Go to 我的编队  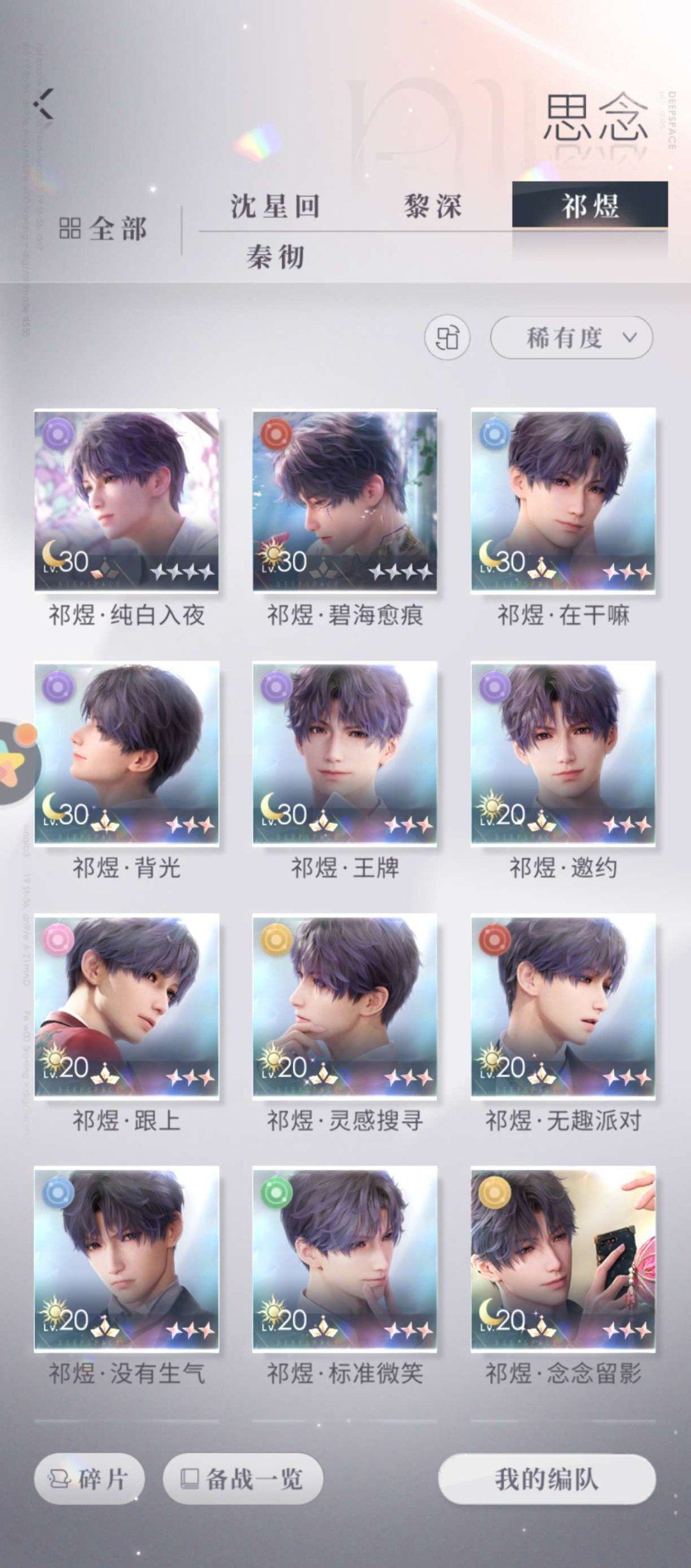[x=546, y=1478]
